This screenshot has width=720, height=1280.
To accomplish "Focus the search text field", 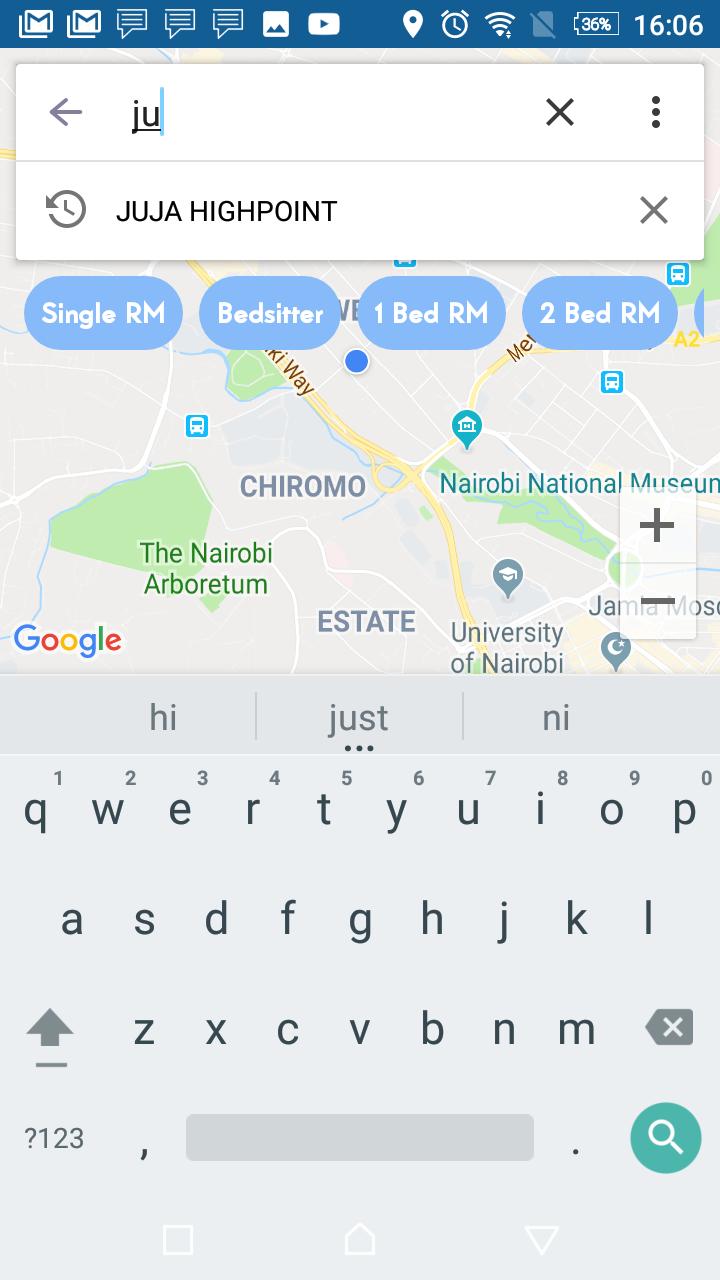I will [x=330, y=114].
